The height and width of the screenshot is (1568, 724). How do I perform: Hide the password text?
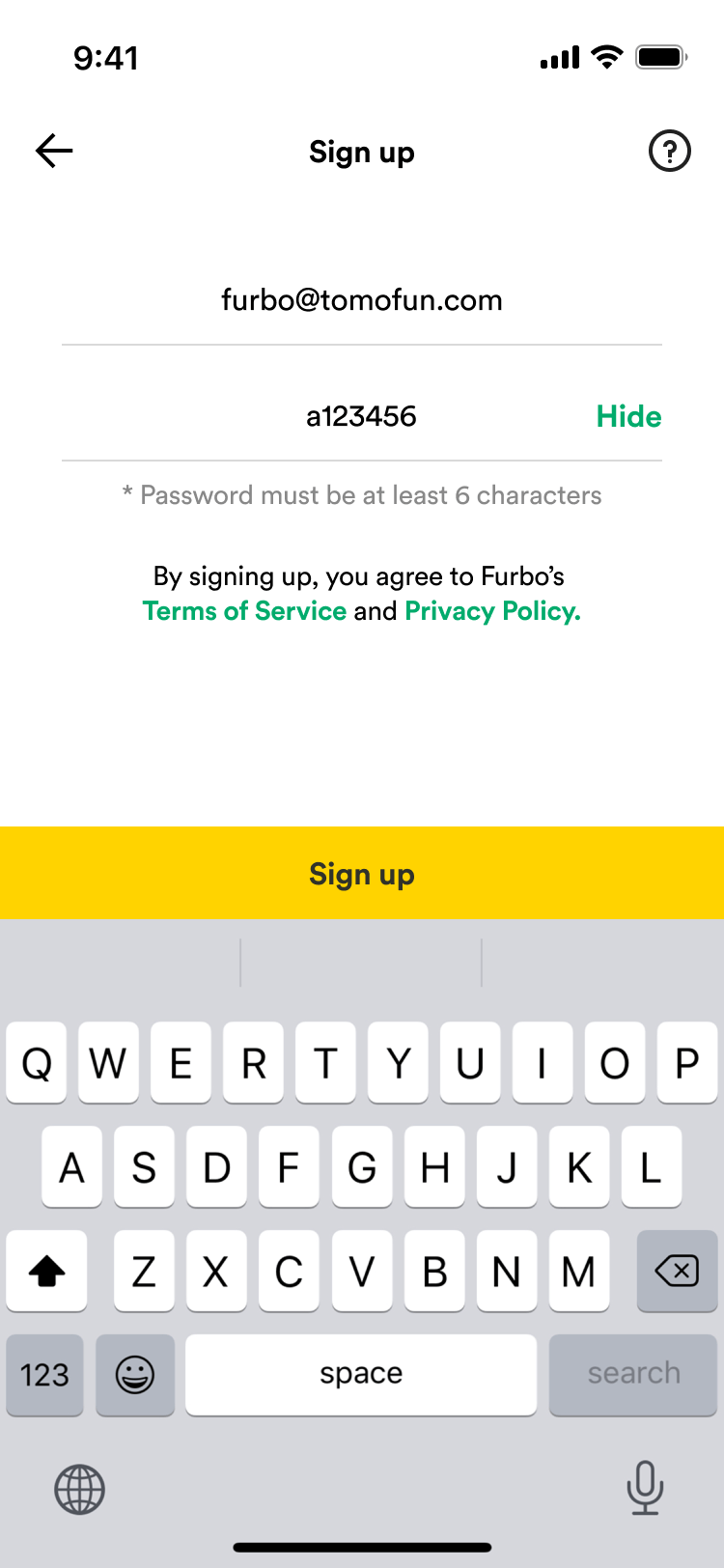628,416
